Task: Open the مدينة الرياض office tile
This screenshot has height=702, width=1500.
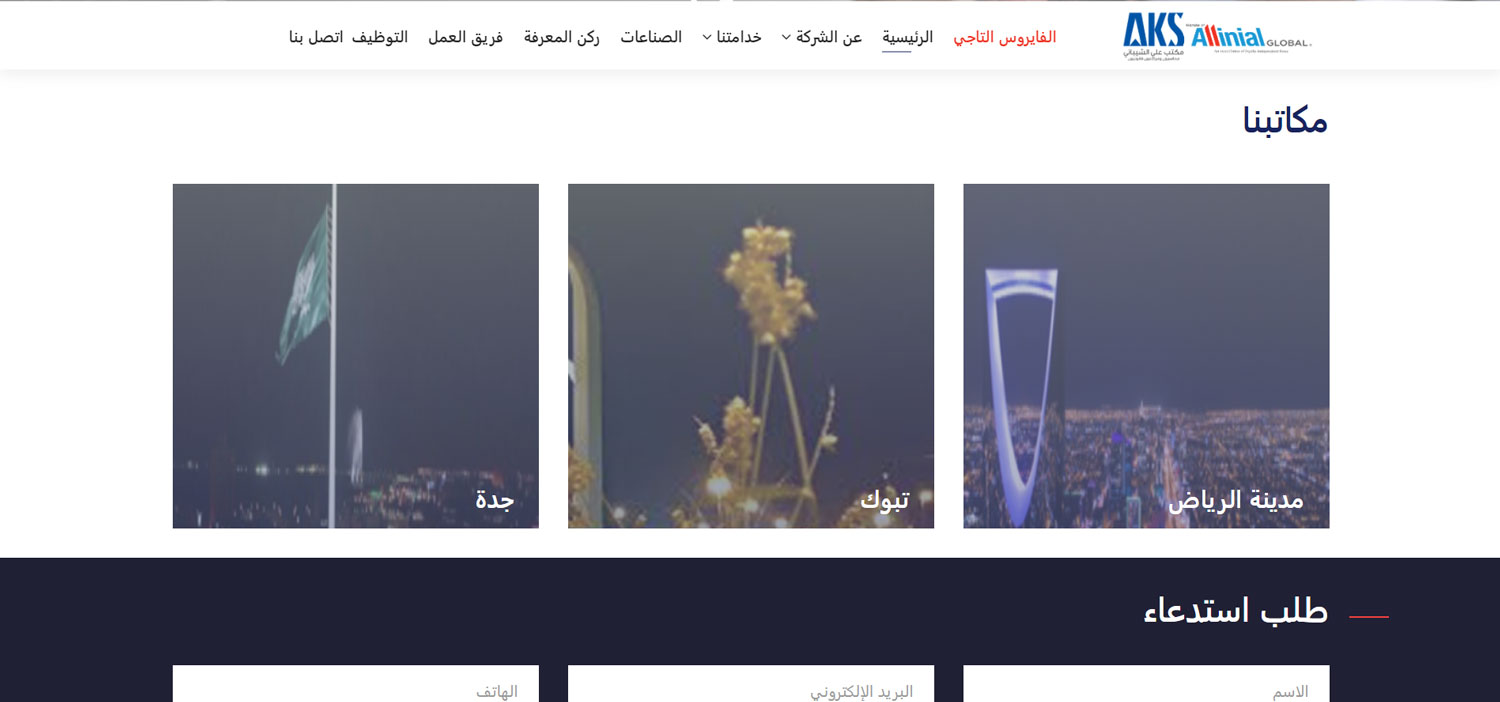Action: click(x=1146, y=356)
